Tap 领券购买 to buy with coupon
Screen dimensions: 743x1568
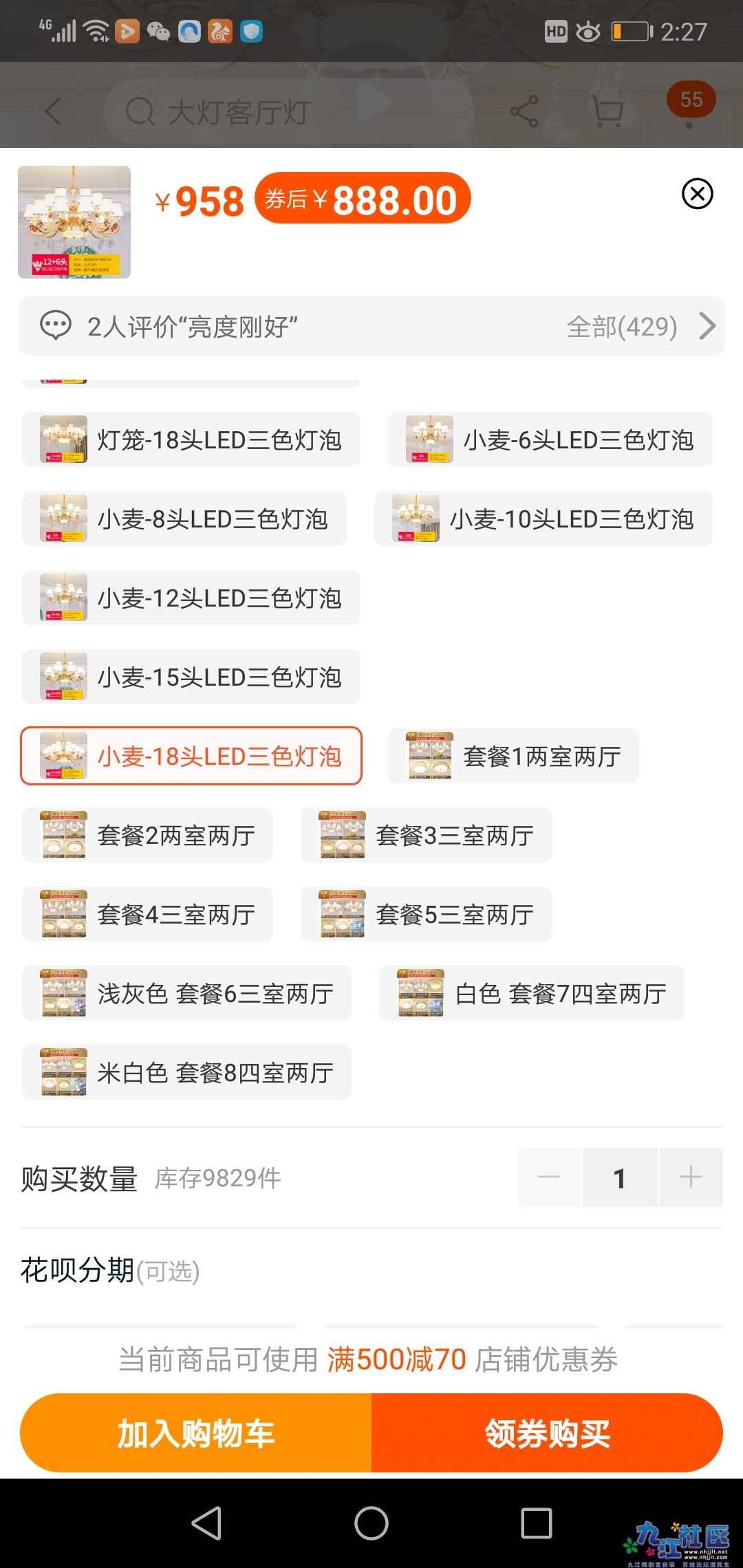(x=547, y=1433)
